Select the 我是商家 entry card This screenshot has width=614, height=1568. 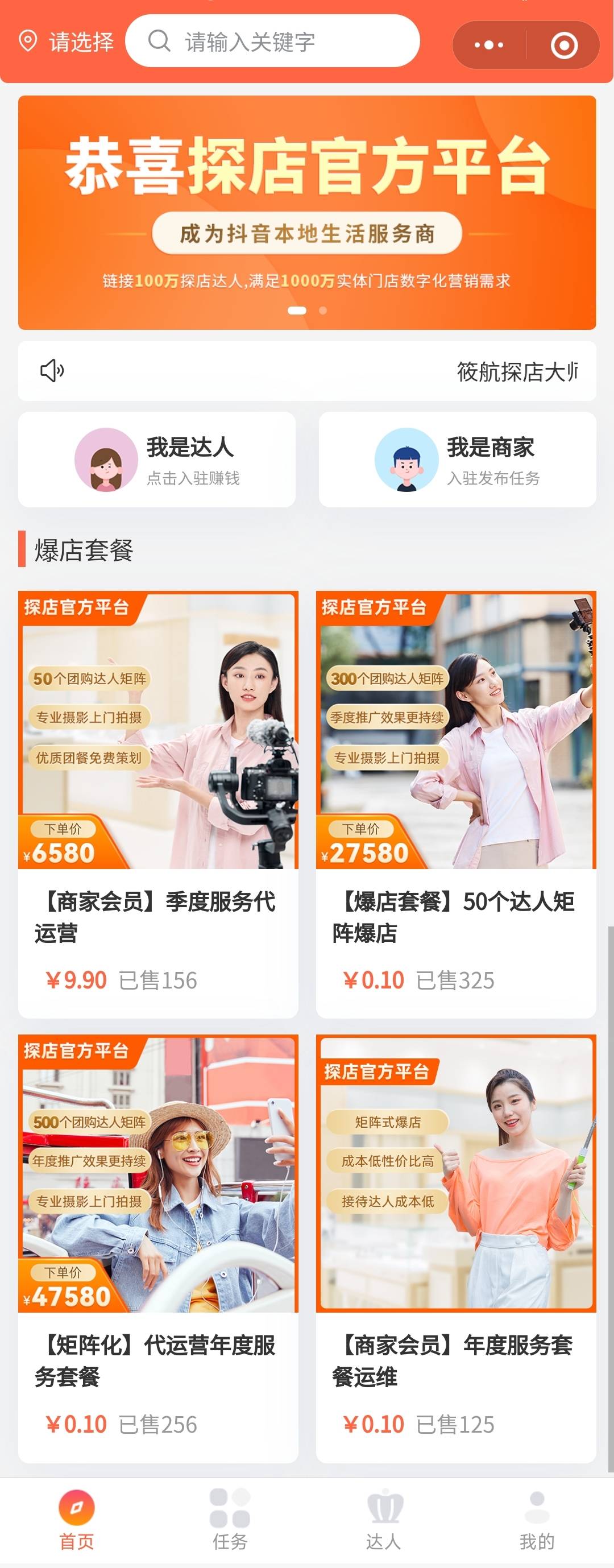point(457,460)
